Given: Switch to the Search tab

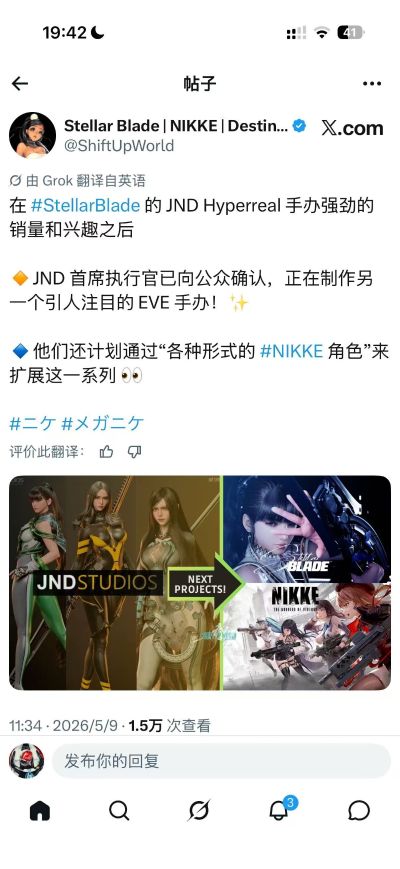Looking at the screenshot, I should point(119,811).
